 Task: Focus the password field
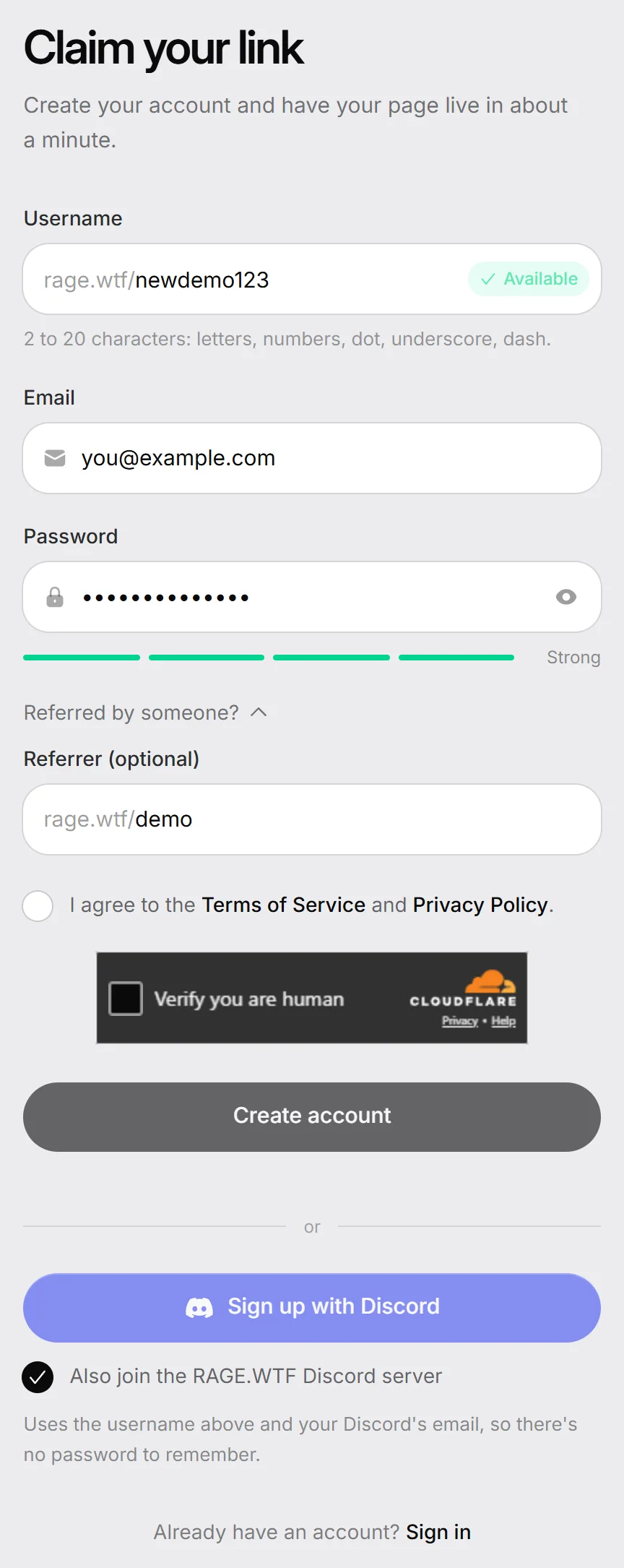312,597
